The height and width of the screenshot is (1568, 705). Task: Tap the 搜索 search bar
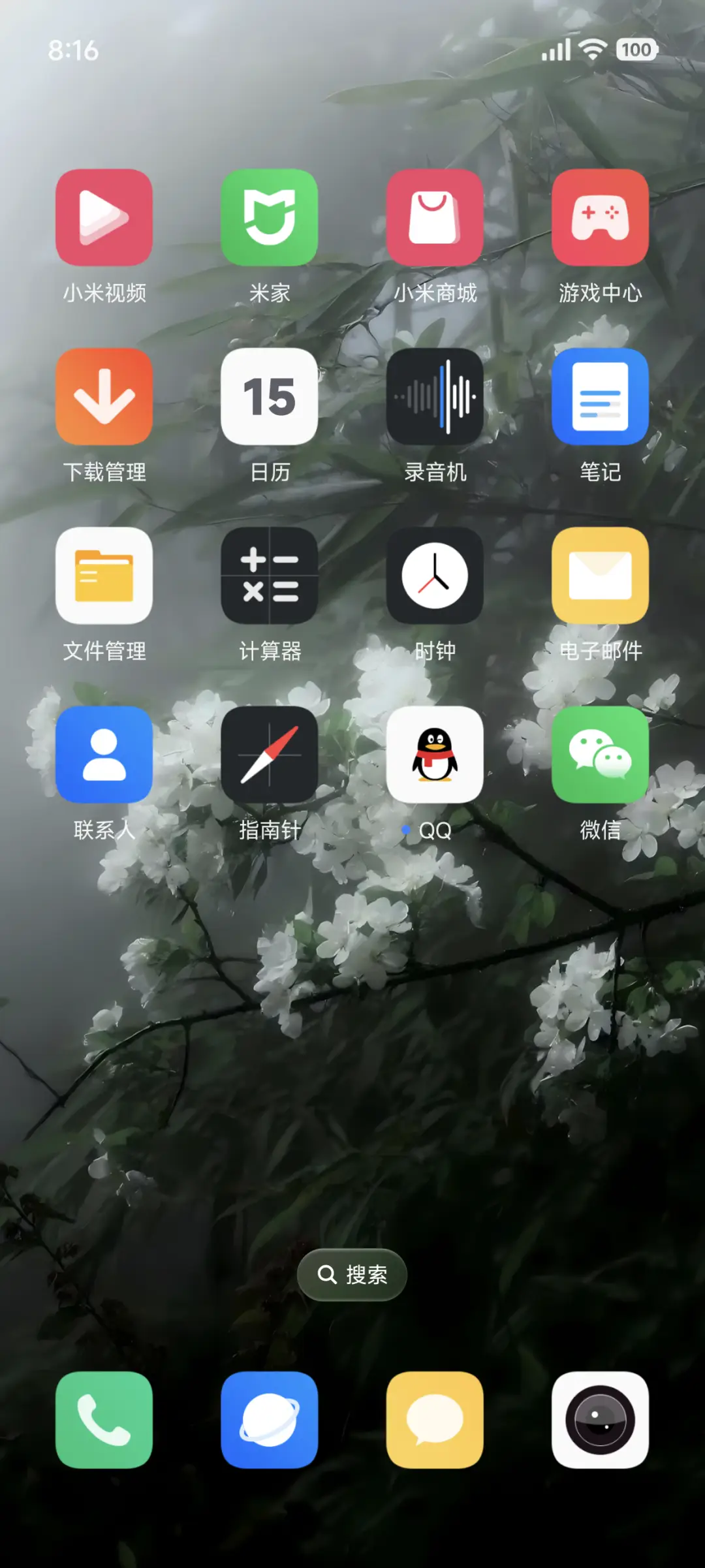click(x=352, y=1274)
